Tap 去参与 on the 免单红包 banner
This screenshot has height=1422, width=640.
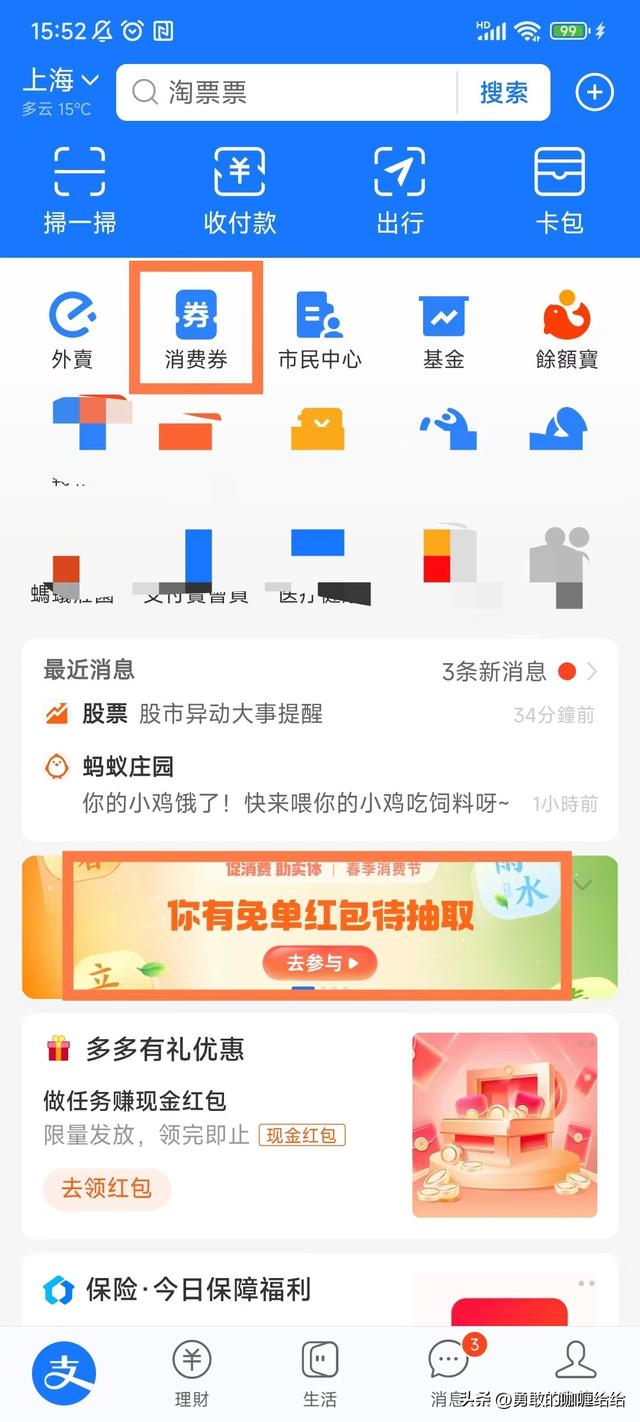pos(319,963)
